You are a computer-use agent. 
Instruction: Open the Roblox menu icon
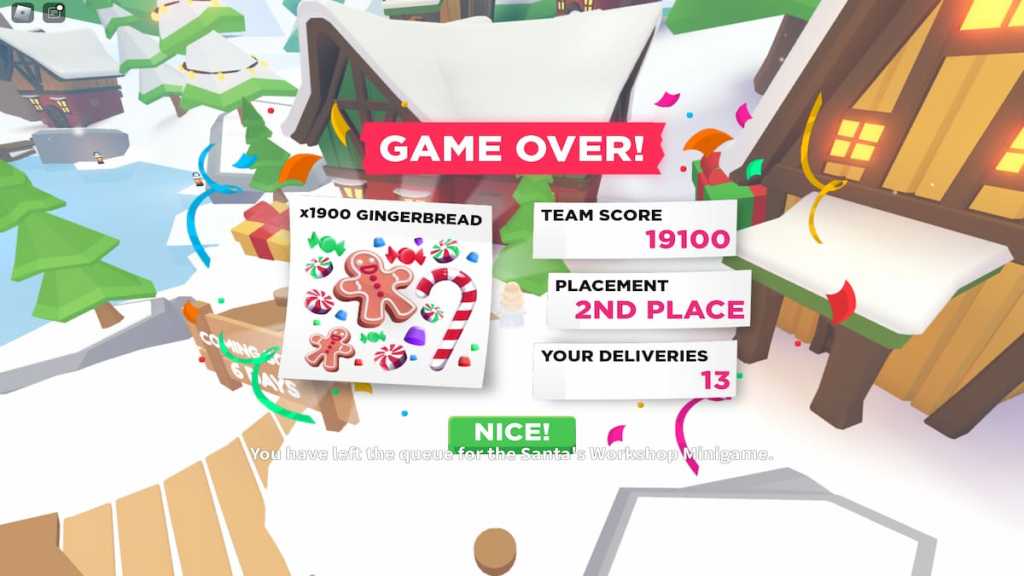[21, 12]
